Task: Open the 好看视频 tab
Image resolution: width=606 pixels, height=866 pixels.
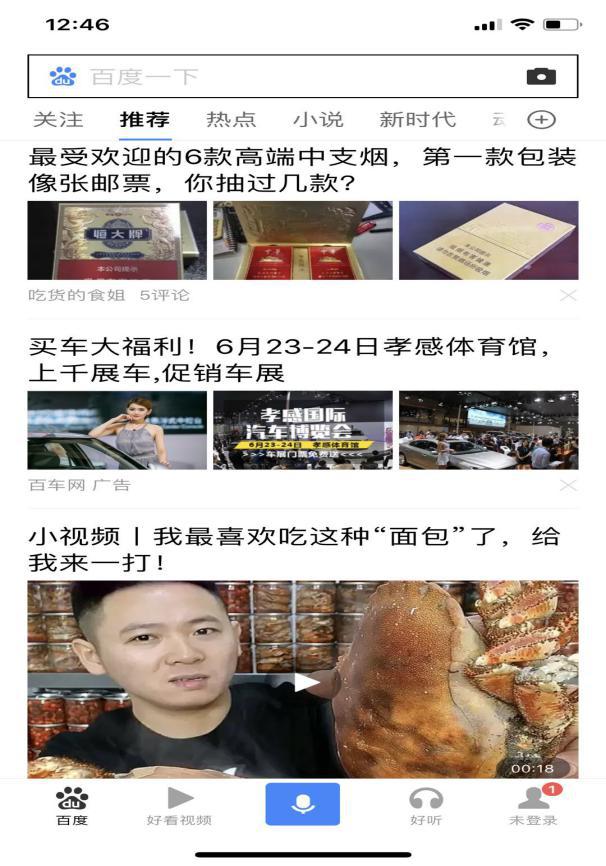Action: (x=180, y=806)
